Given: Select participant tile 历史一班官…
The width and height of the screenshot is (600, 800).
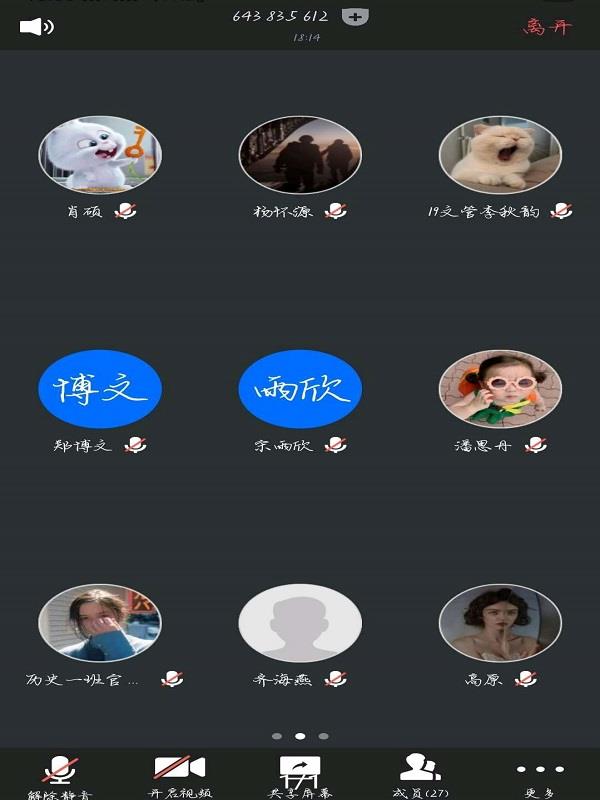Looking at the screenshot, I should tap(100, 636).
